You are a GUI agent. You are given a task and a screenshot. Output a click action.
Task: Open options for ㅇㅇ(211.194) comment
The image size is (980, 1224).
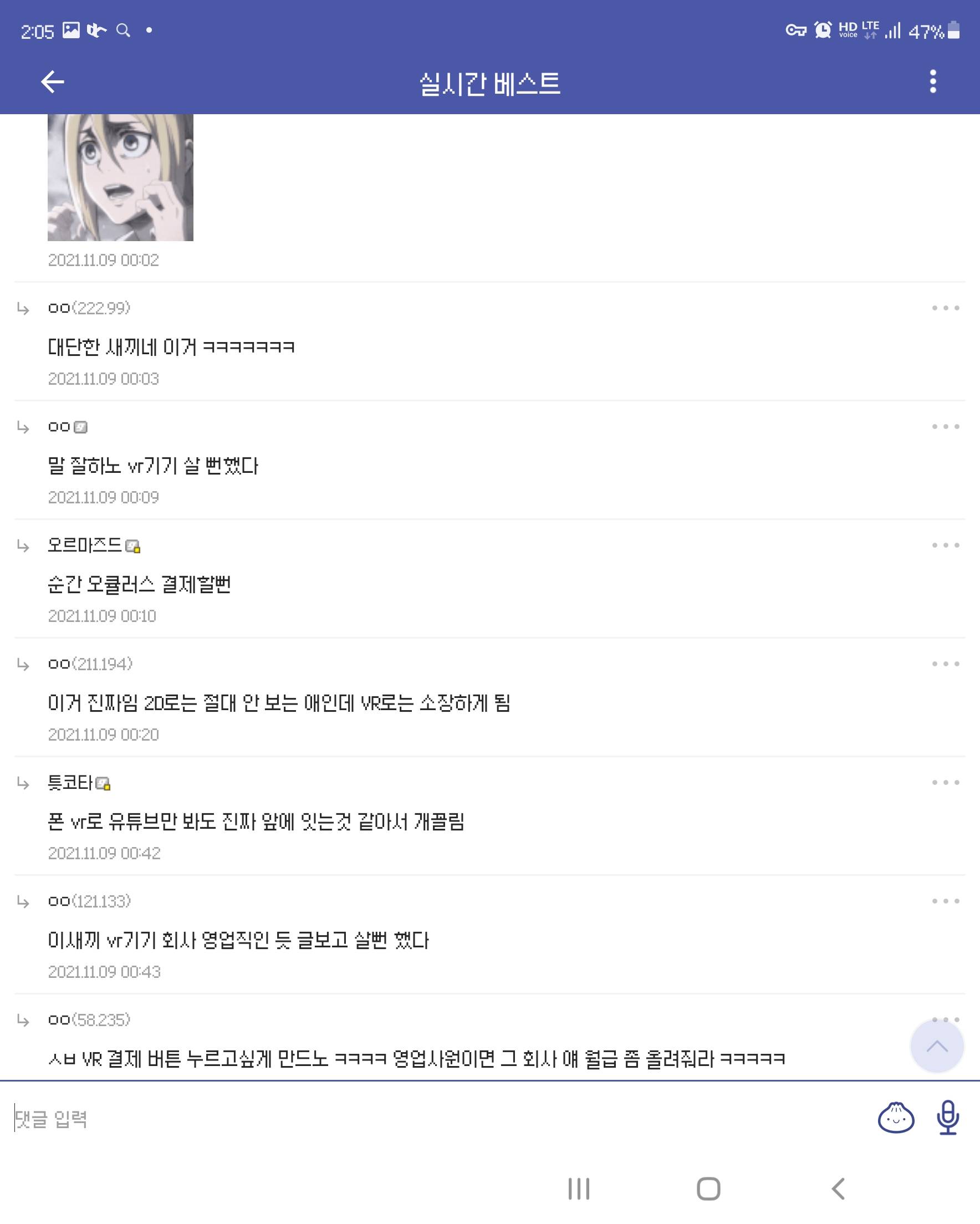tap(945, 664)
